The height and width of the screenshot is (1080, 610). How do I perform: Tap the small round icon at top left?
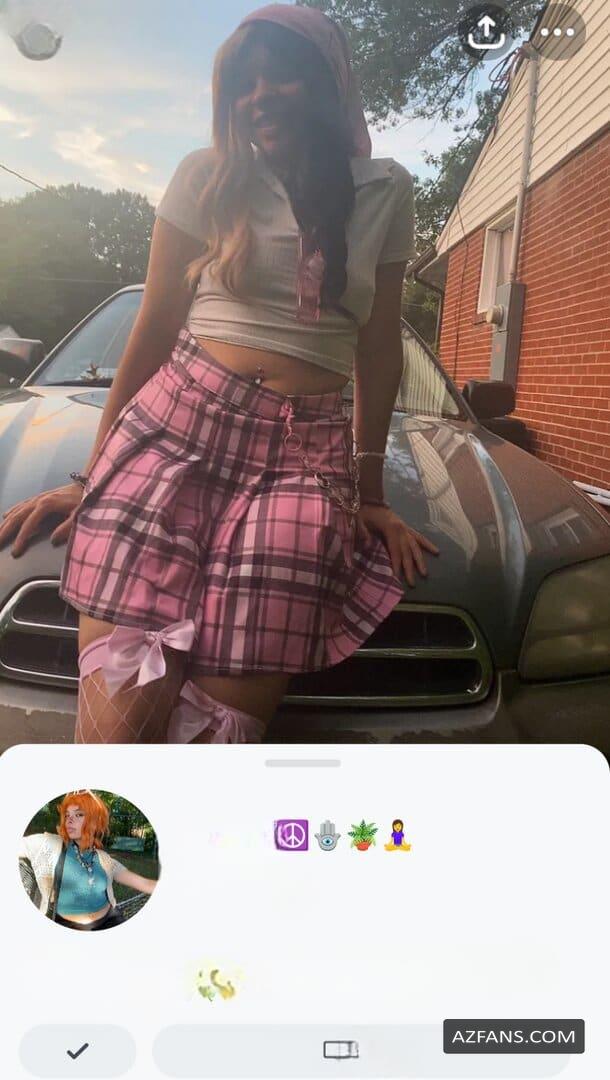point(38,41)
